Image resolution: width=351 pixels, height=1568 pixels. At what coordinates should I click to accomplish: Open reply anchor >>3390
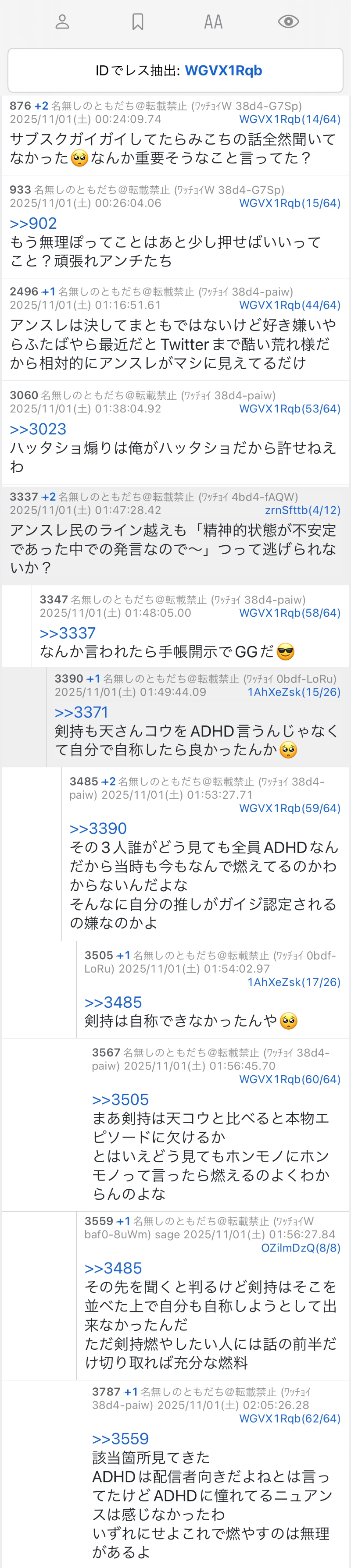[x=97, y=828]
